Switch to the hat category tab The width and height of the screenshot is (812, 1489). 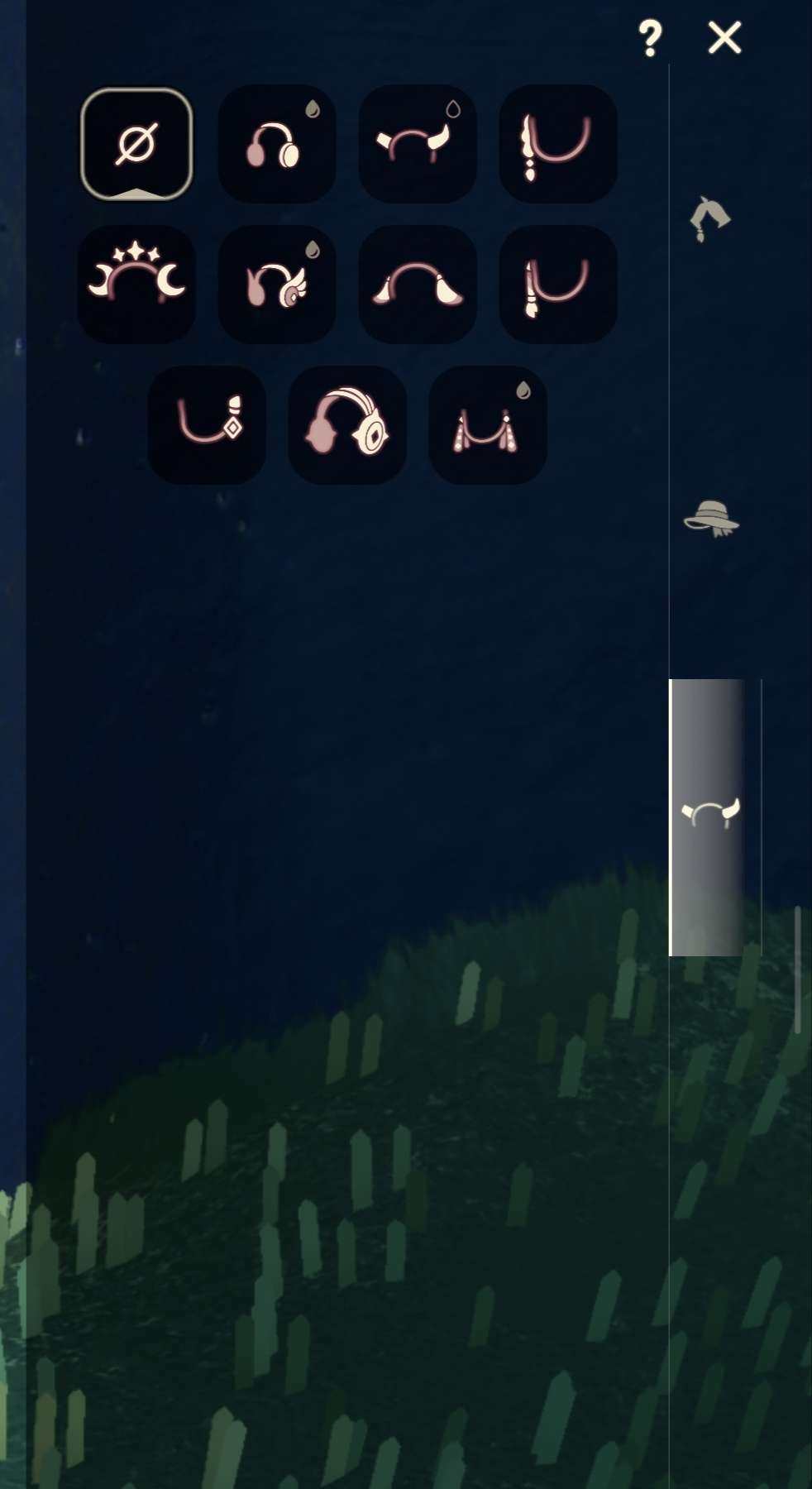(x=711, y=519)
